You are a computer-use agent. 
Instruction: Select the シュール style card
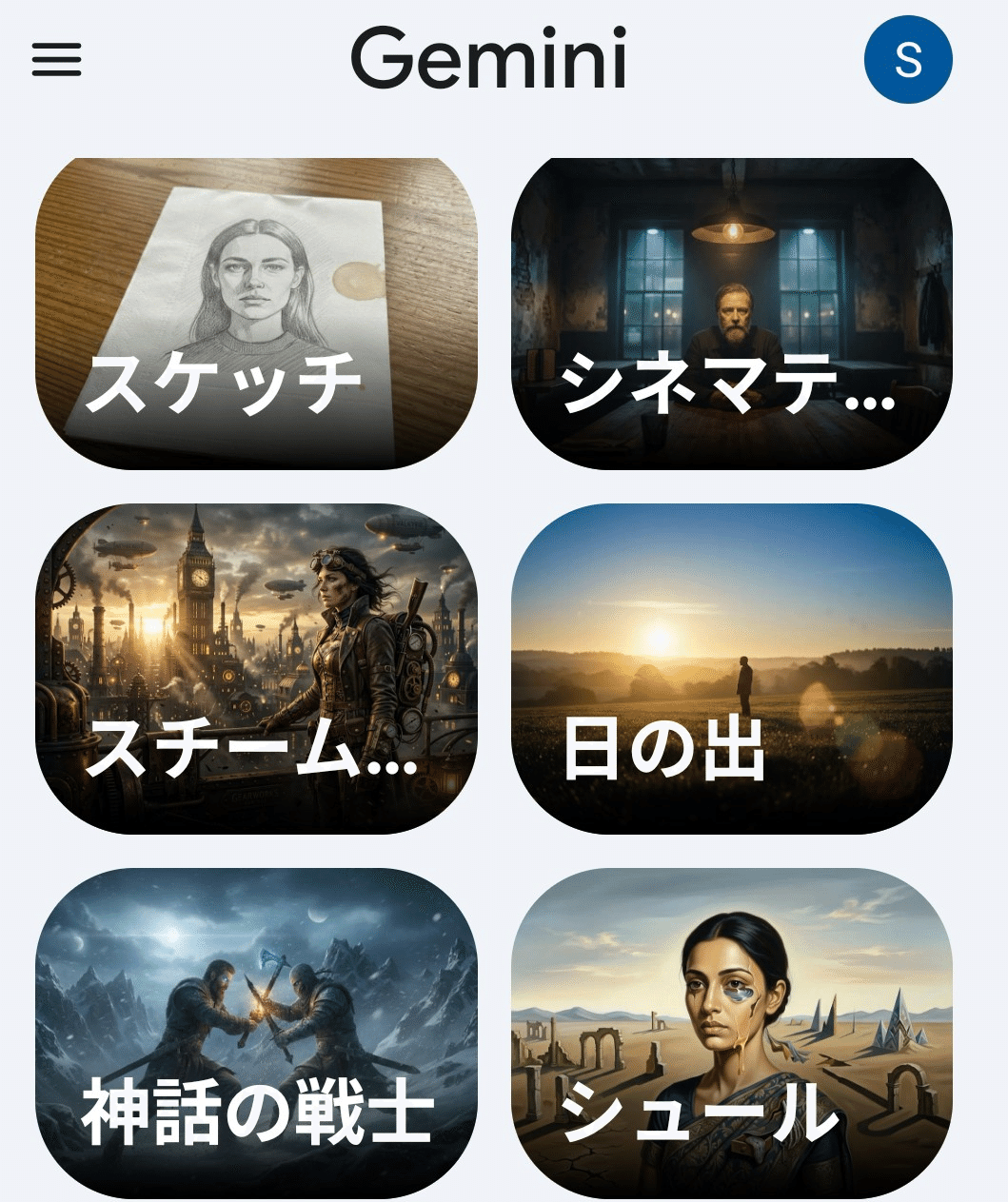click(x=731, y=1033)
